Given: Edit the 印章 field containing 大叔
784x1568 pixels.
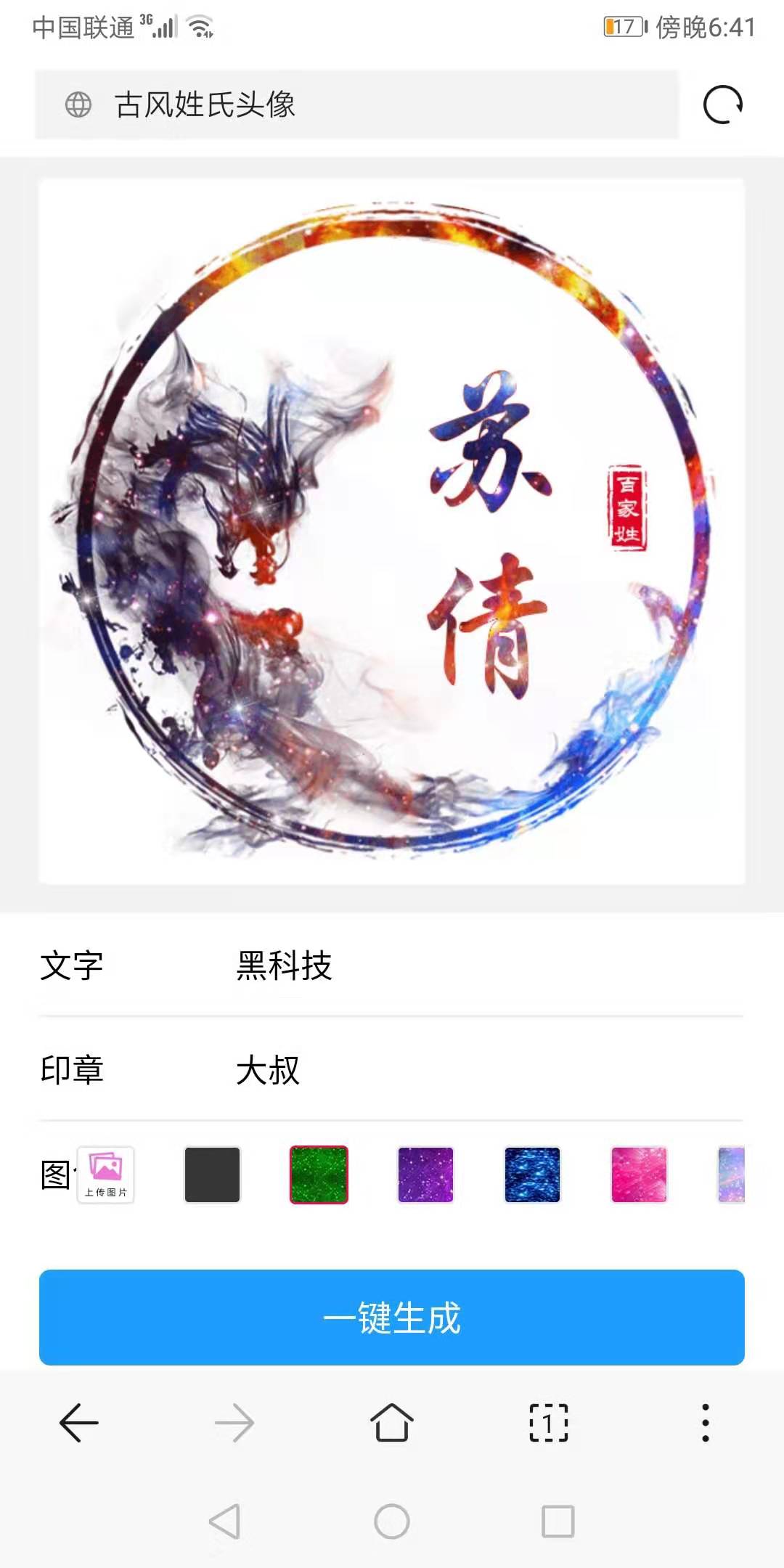Looking at the screenshot, I should pos(486,1070).
